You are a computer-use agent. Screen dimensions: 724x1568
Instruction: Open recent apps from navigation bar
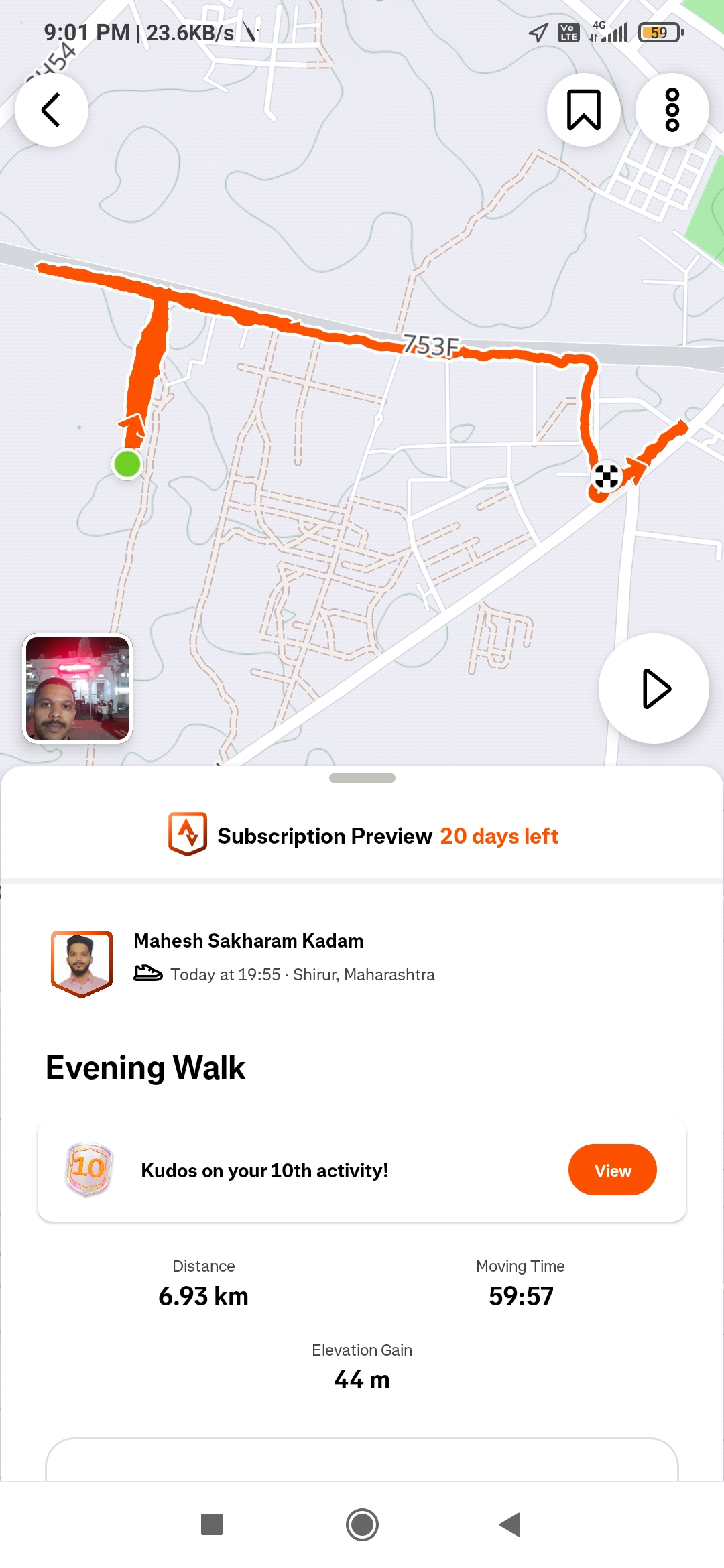coord(212,1524)
